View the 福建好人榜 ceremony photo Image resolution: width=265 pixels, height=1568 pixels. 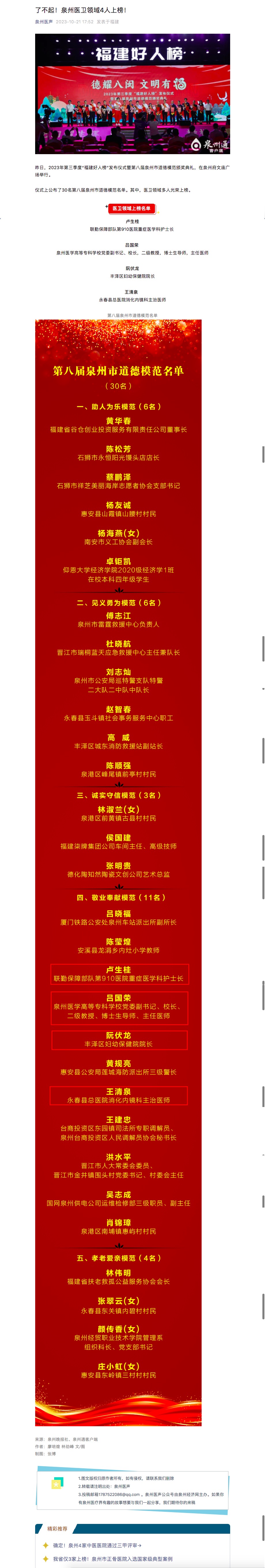[x=132, y=94]
